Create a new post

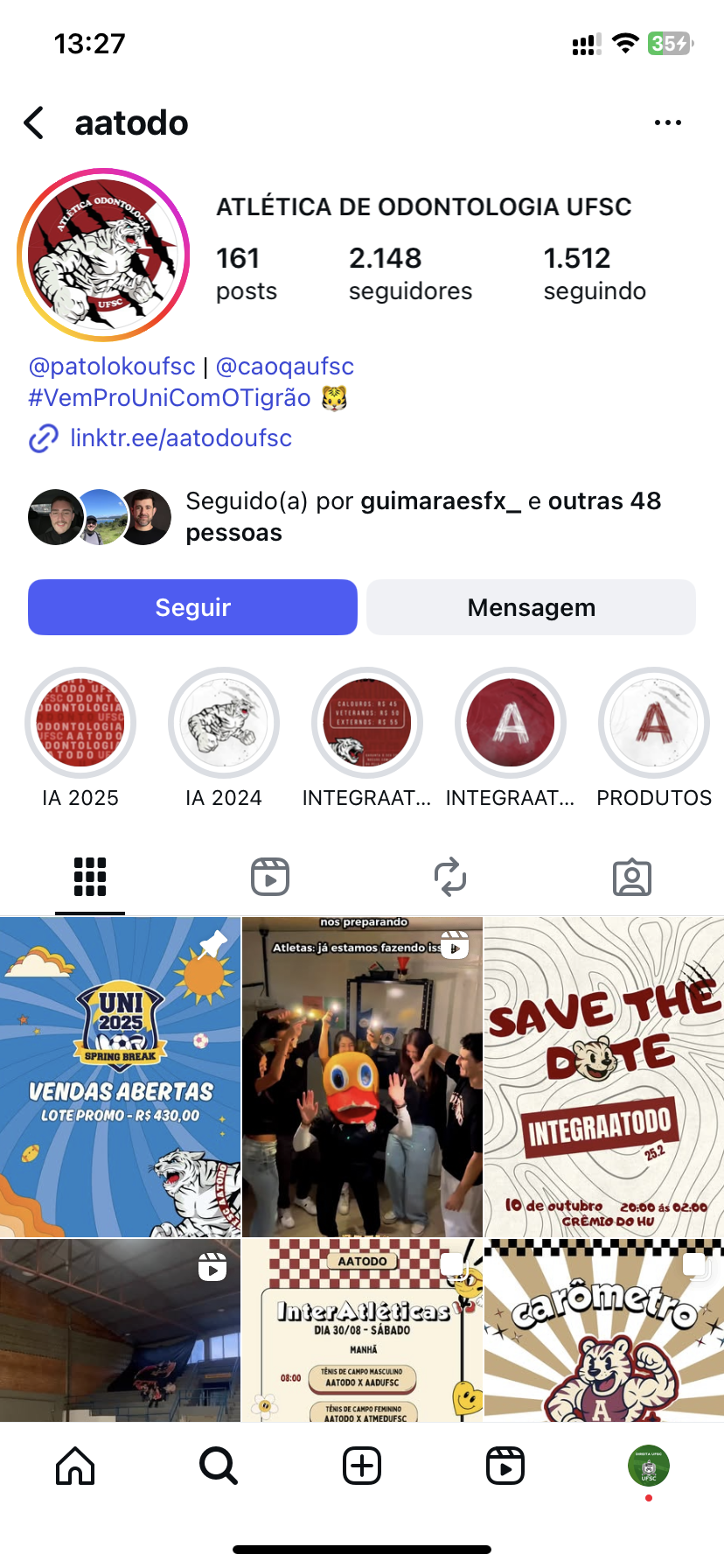pos(362,1466)
